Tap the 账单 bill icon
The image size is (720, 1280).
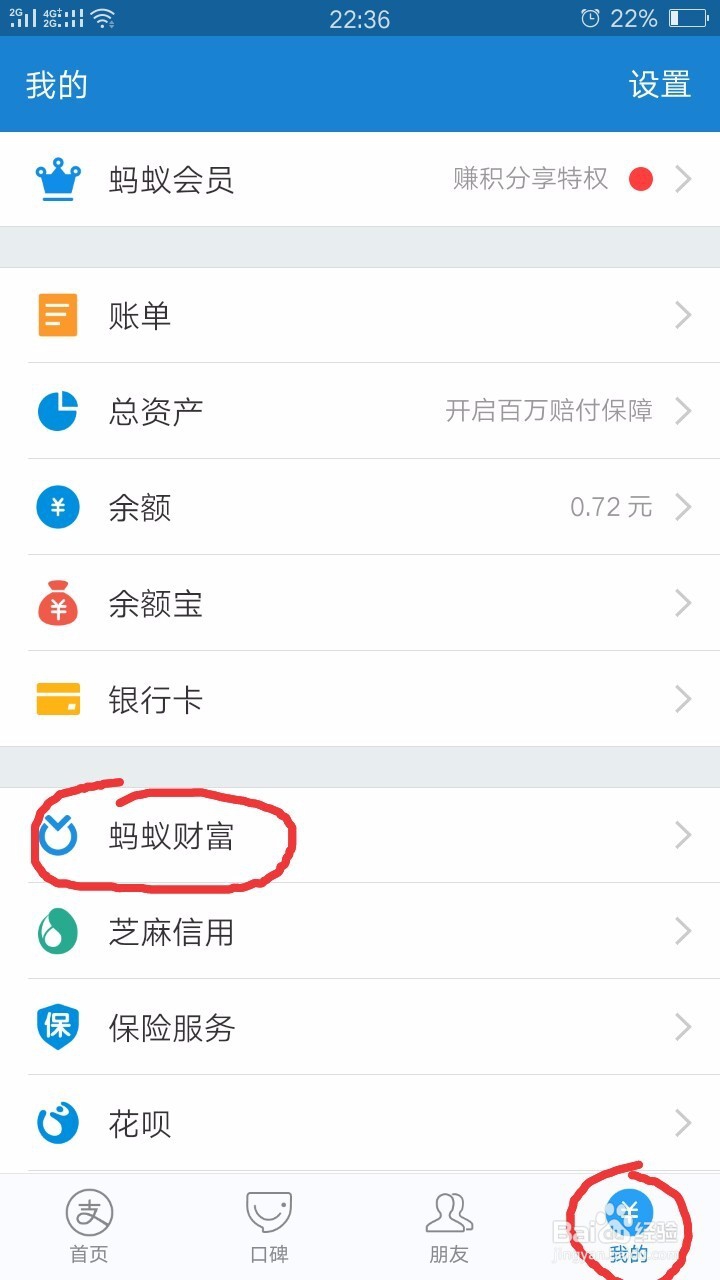click(x=58, y=315)
